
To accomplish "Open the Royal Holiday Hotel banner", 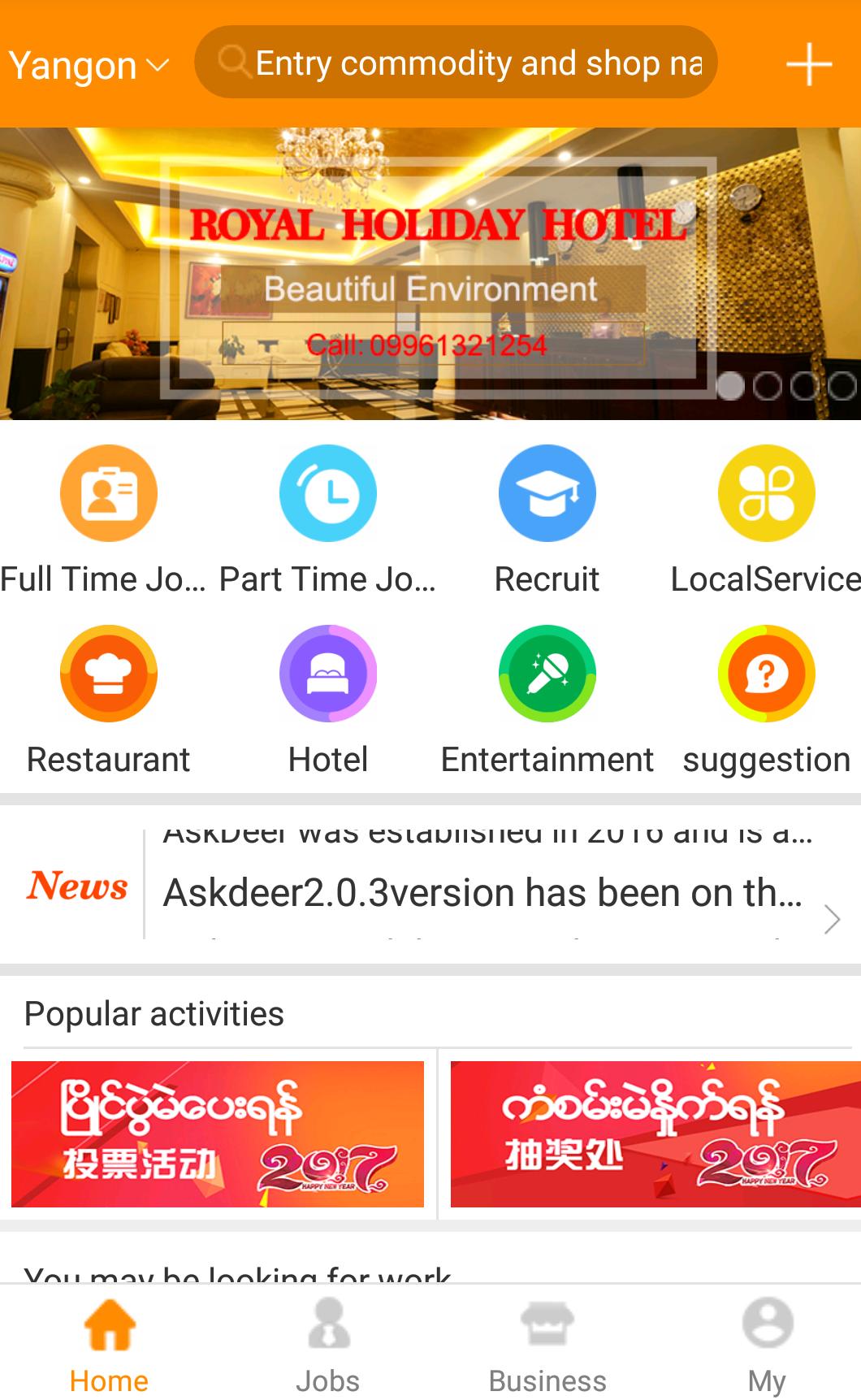I will 430,274.
